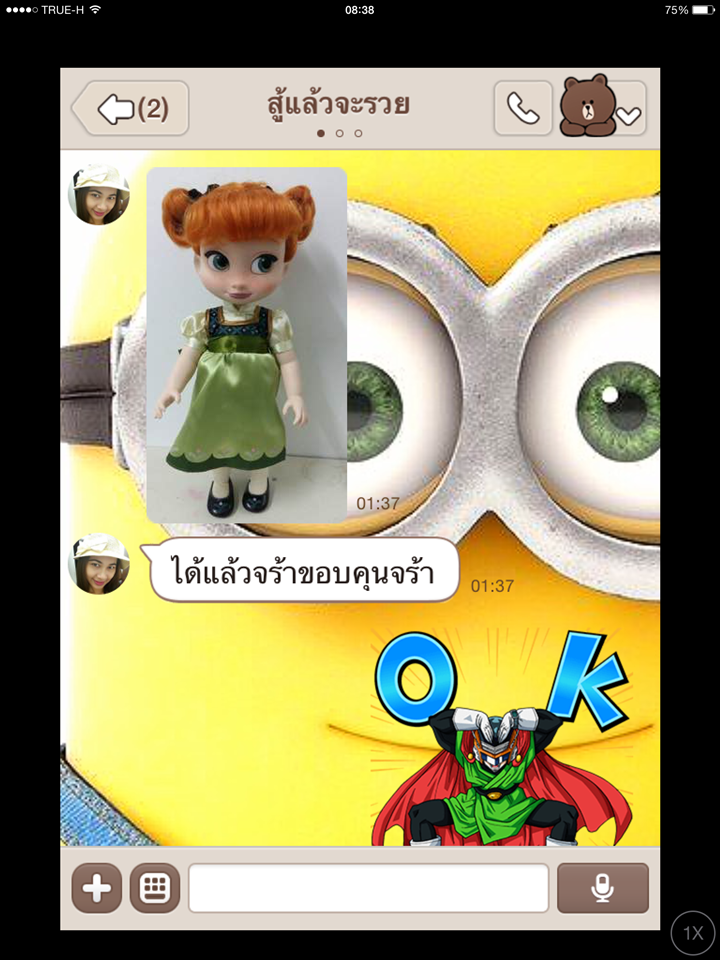The width and height of the screenshot is (720, 960).
Task: Open the sticker and emoji keyboard
Action: coord(155,888)
